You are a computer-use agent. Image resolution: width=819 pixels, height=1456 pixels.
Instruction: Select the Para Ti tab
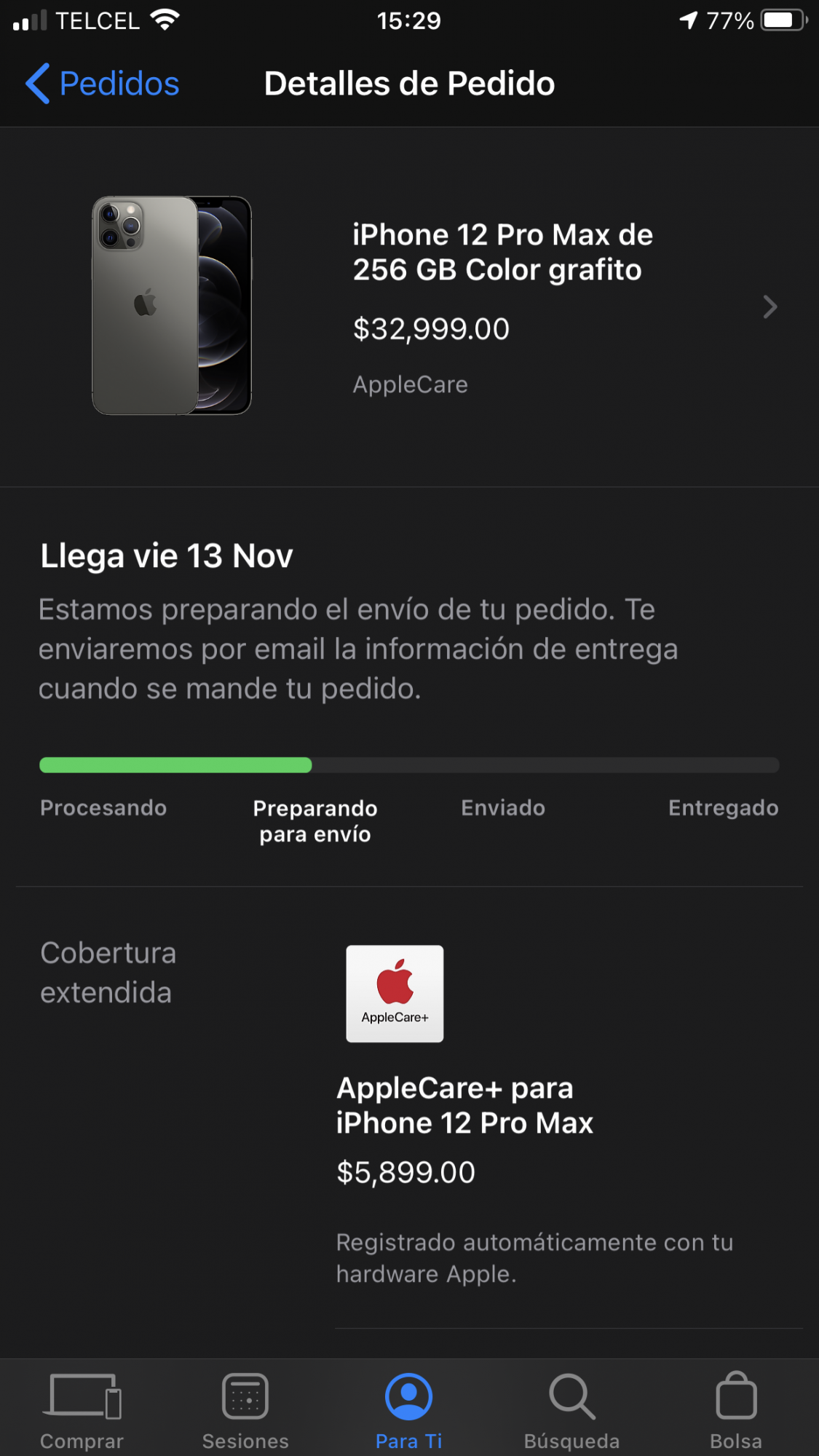[408, 1409]
